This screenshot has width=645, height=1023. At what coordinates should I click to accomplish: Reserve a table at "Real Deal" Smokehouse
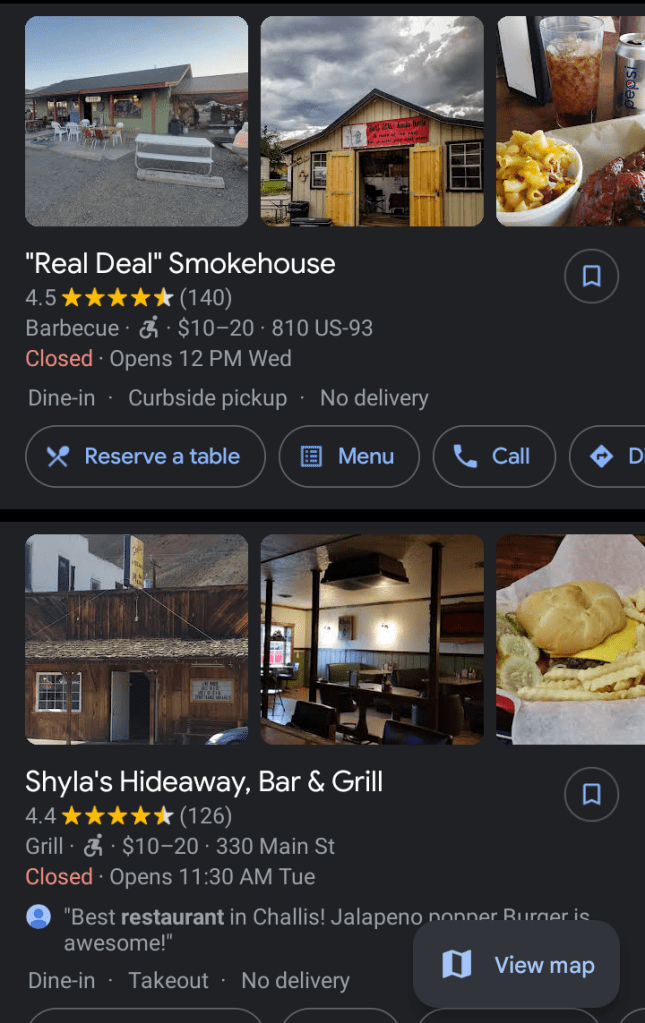pyautogui.click(x=145, y=456)
